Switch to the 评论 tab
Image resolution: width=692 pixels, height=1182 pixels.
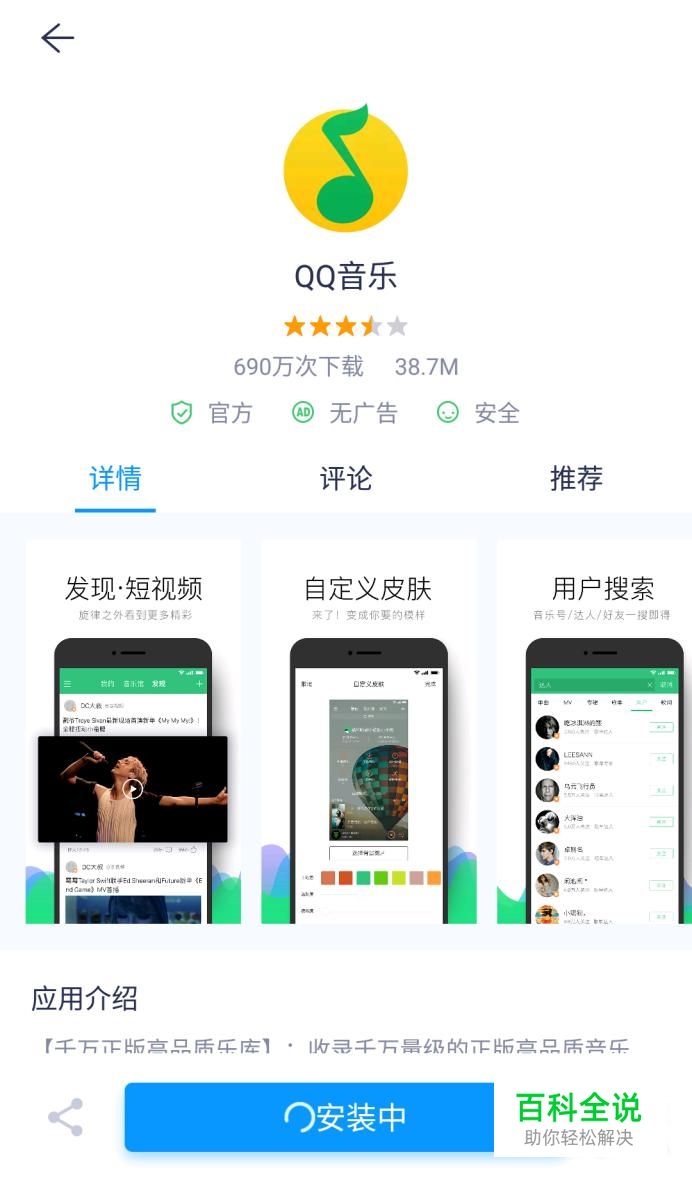[x=345, y=479]
